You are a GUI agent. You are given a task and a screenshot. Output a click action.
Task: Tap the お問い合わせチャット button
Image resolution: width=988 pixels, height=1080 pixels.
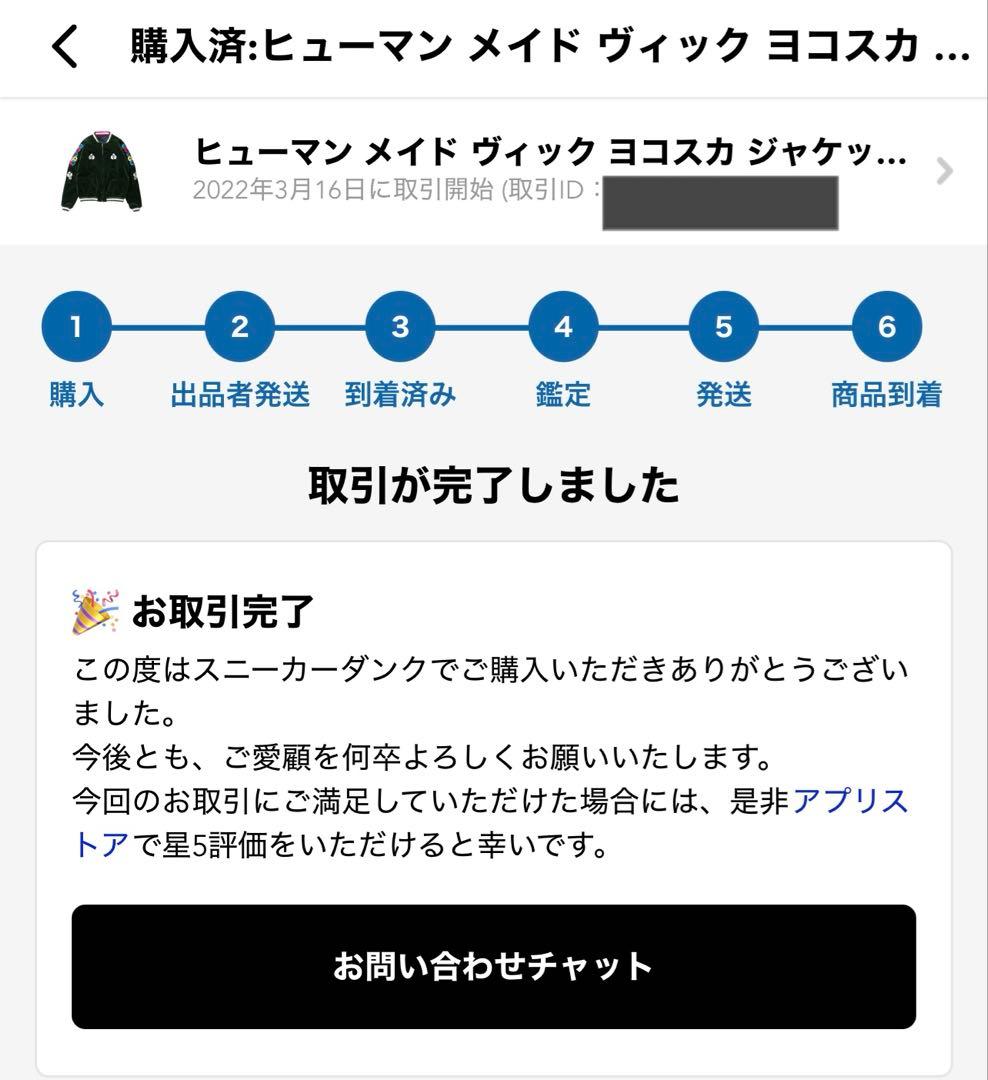[493, 966]
